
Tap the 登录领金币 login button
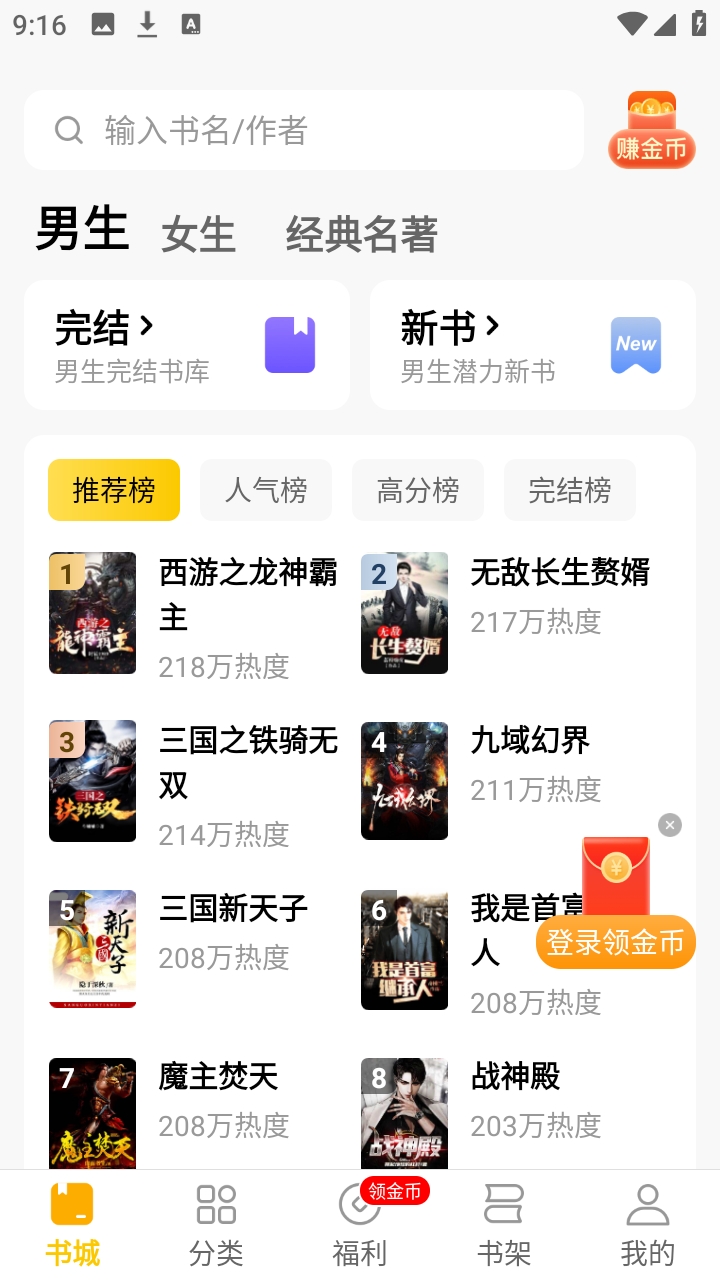[615, 942]
